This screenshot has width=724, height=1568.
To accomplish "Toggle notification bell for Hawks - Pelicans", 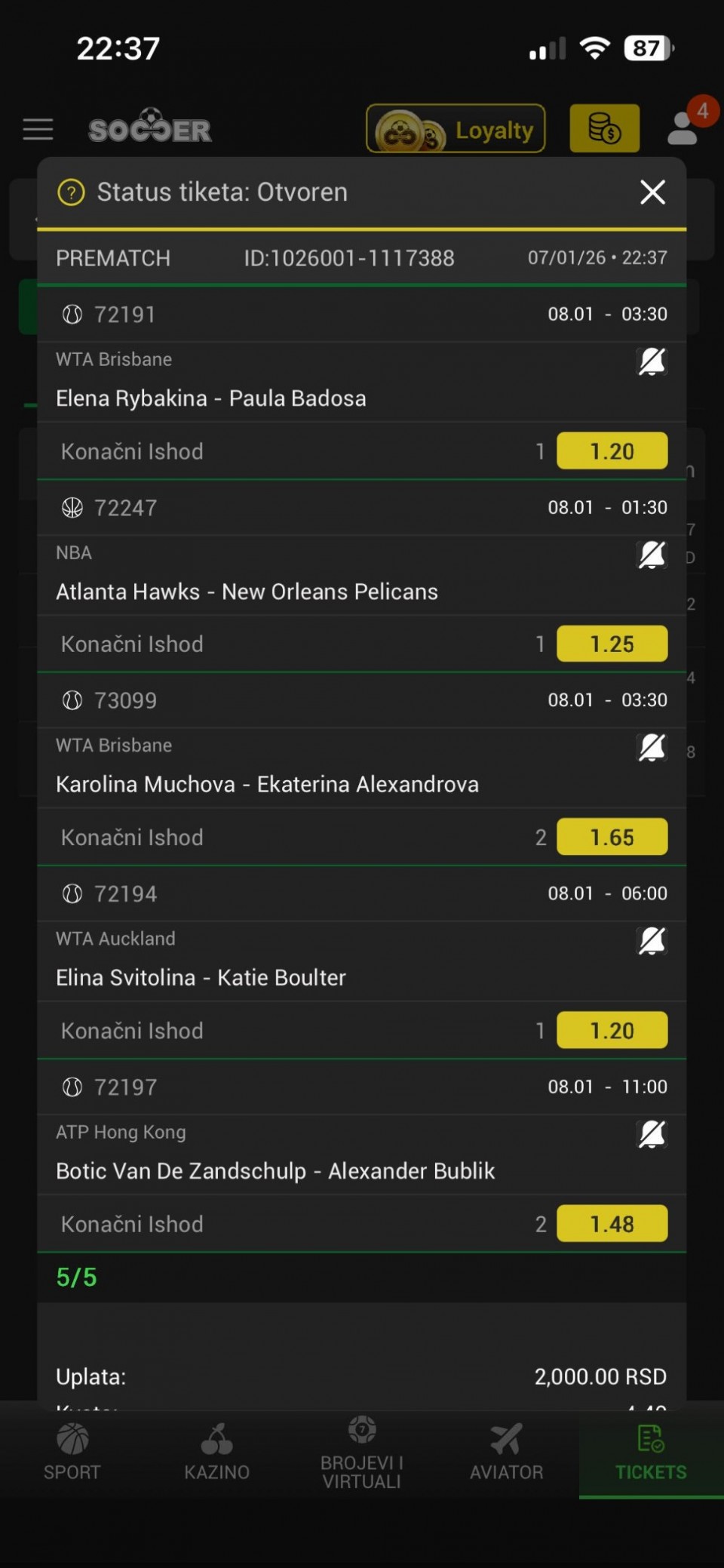I will coord(652,555).
